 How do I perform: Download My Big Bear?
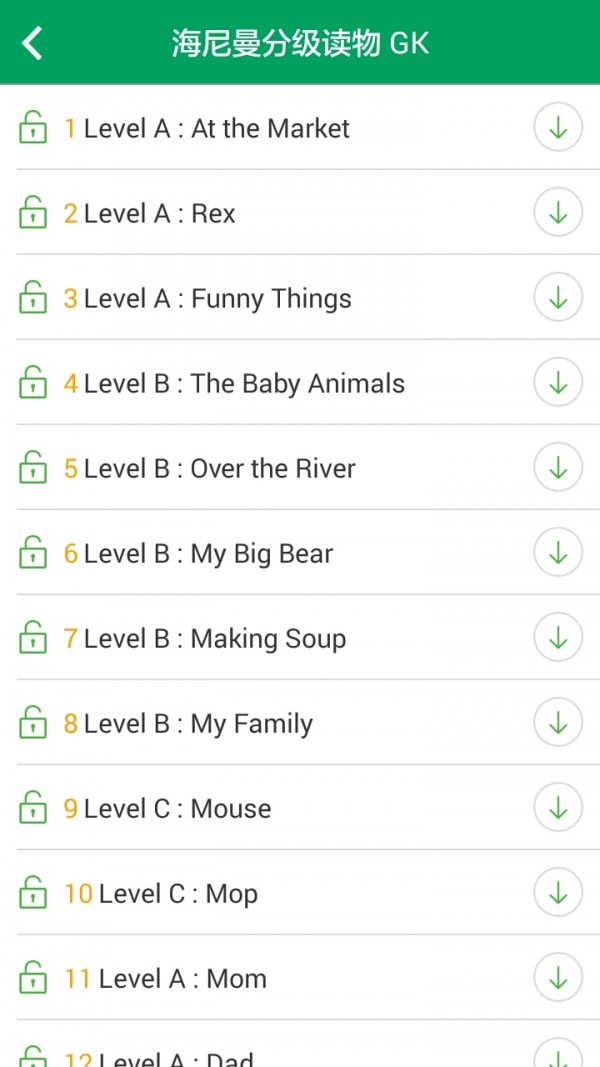coord(558,553)
